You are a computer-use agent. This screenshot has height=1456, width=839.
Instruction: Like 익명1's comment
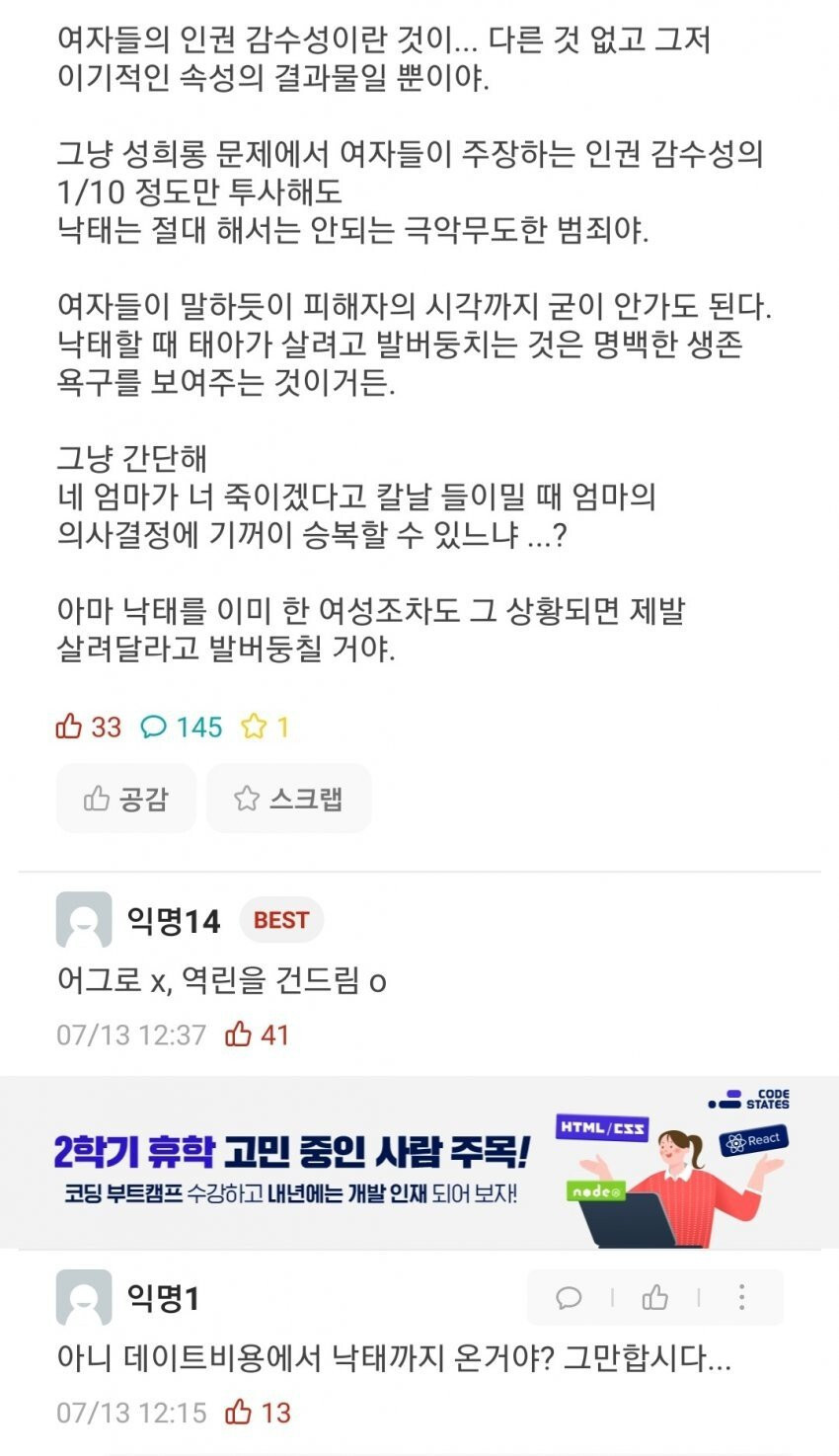(655, 1297)
